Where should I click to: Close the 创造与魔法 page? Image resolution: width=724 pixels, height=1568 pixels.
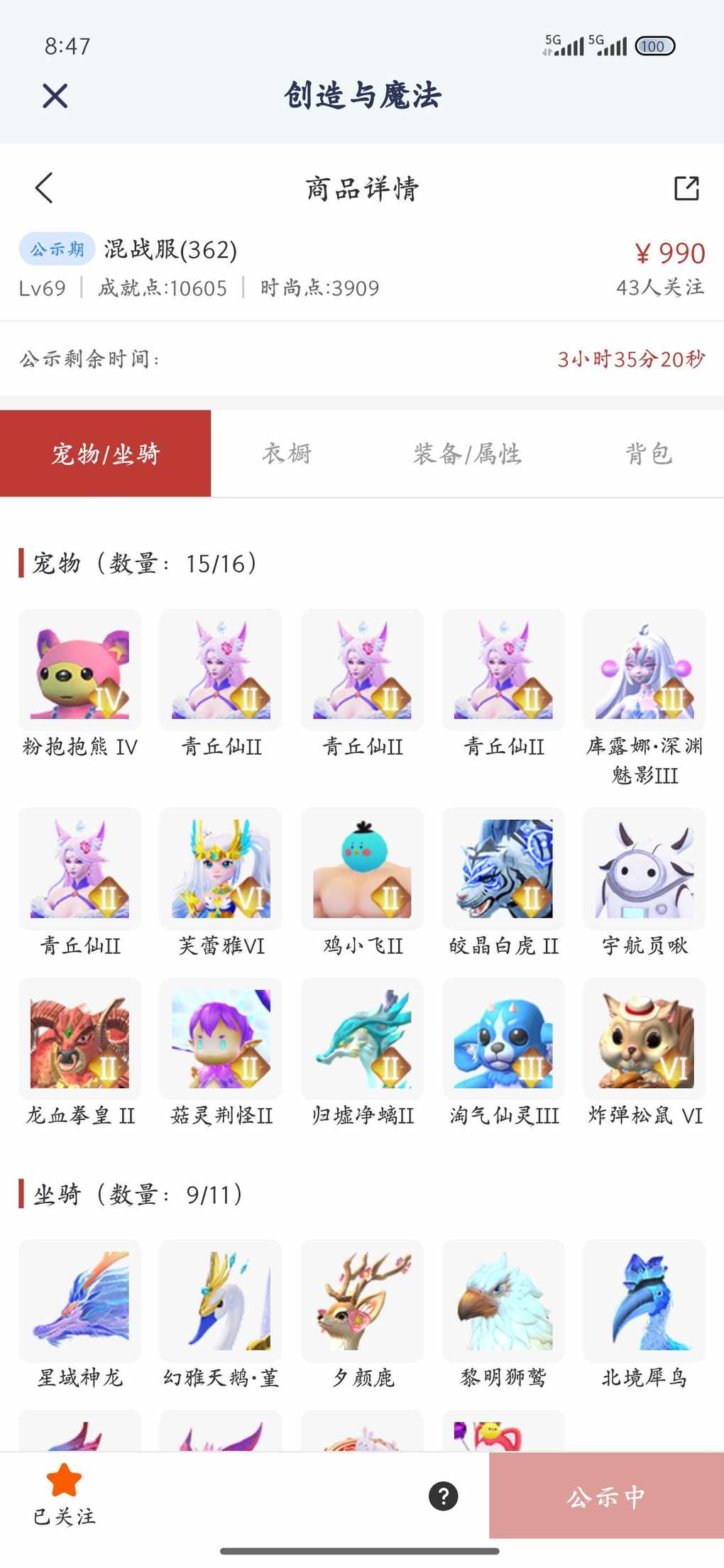[x=55, y=96]
